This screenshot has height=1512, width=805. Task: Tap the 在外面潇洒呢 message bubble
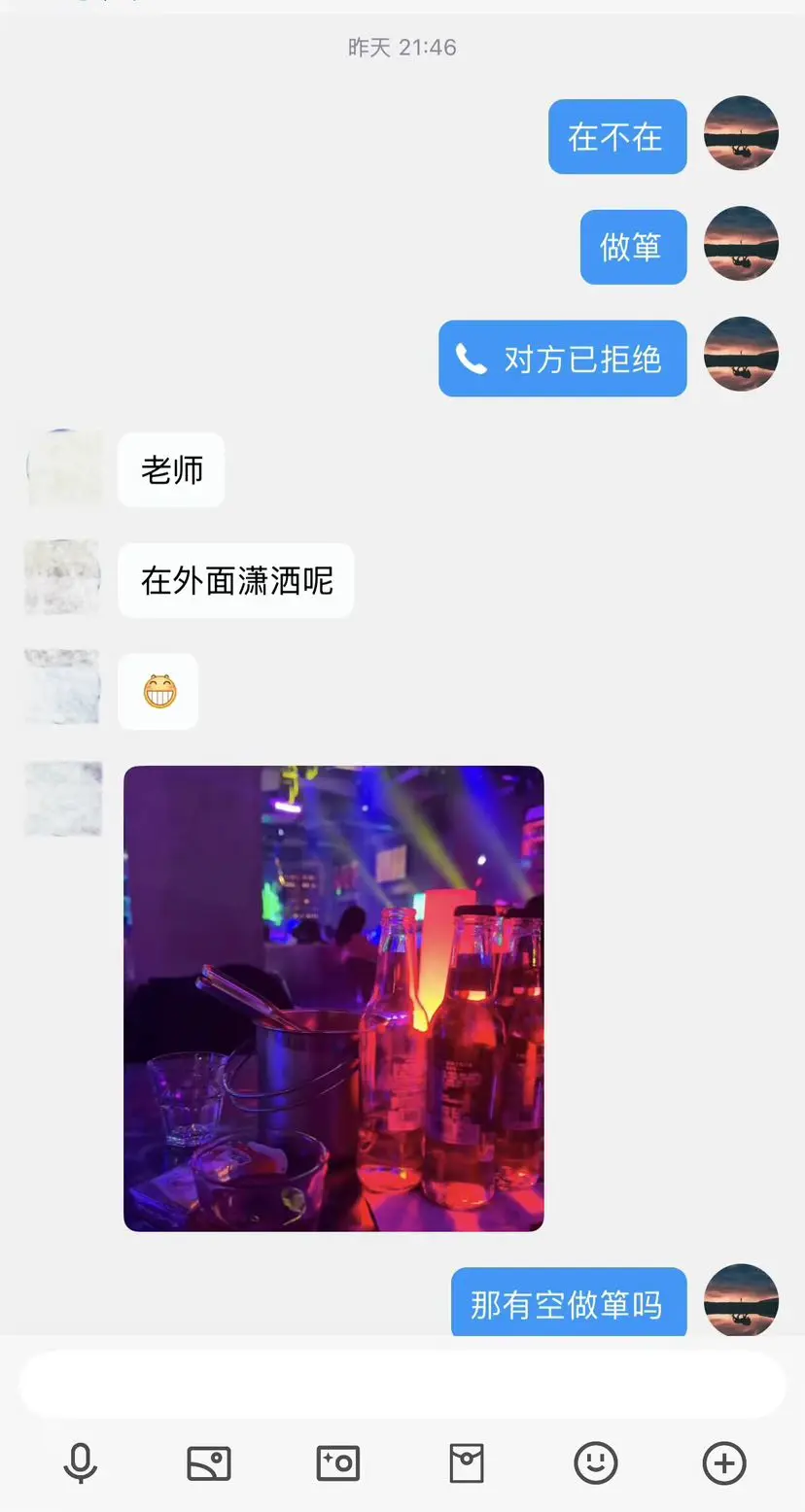click(235, 580)
